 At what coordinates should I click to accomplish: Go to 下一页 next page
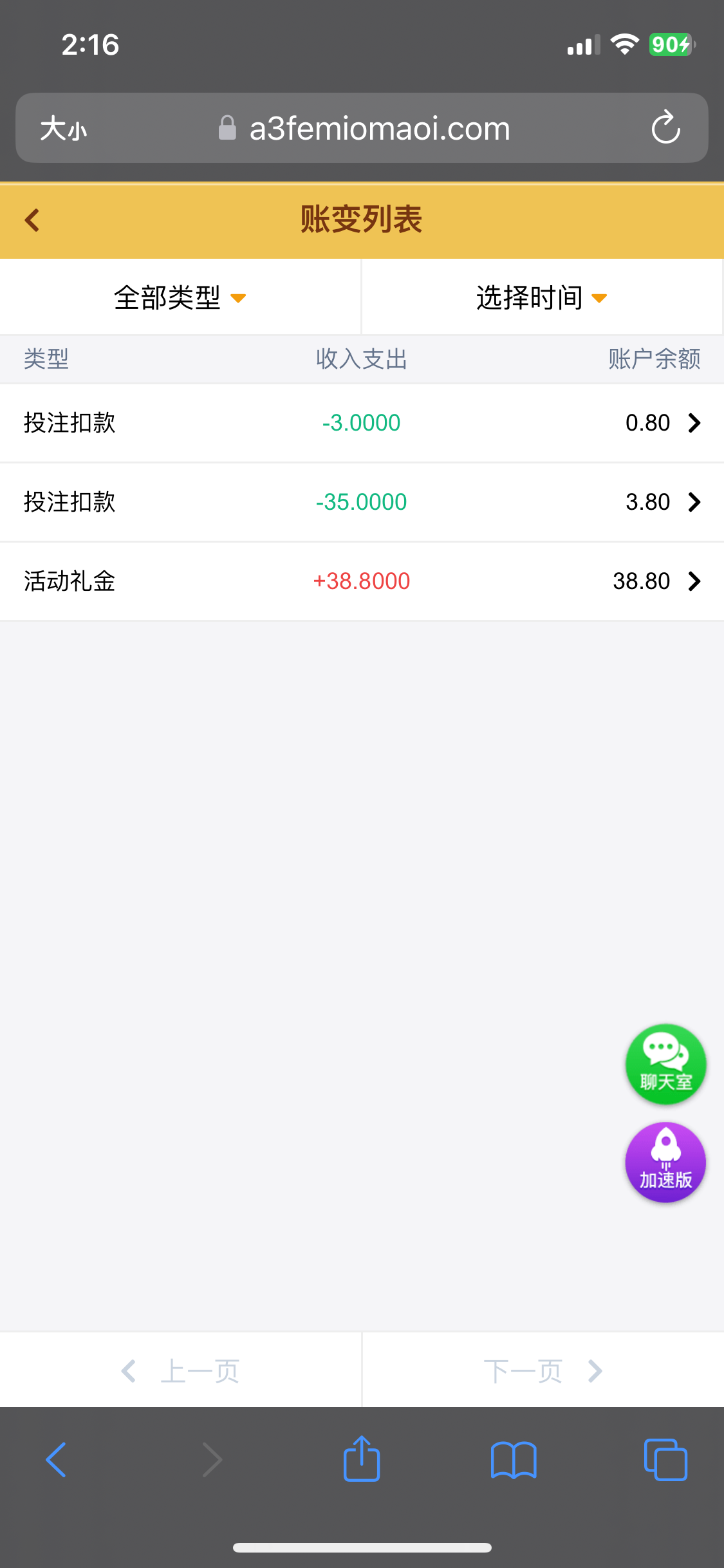point(543,1371)
